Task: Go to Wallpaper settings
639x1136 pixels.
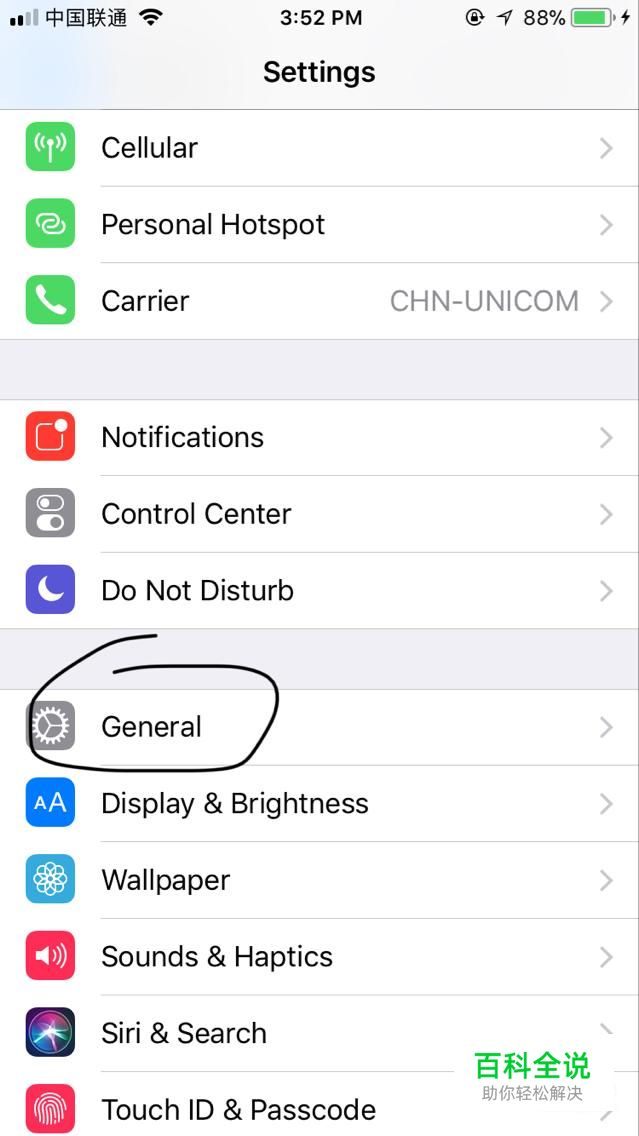Action: coord(320,880)
